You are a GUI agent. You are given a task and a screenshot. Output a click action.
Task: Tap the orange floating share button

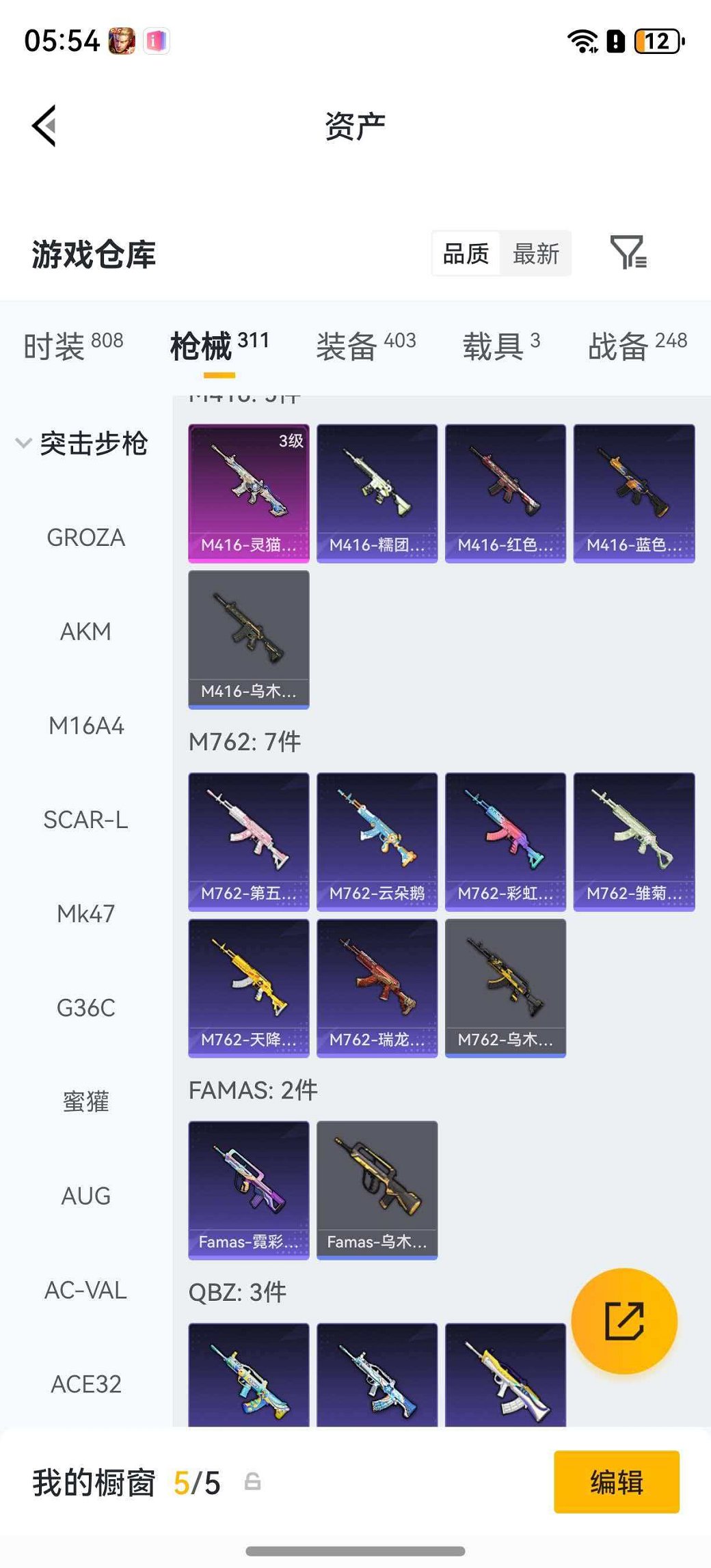pos(624,1321)
